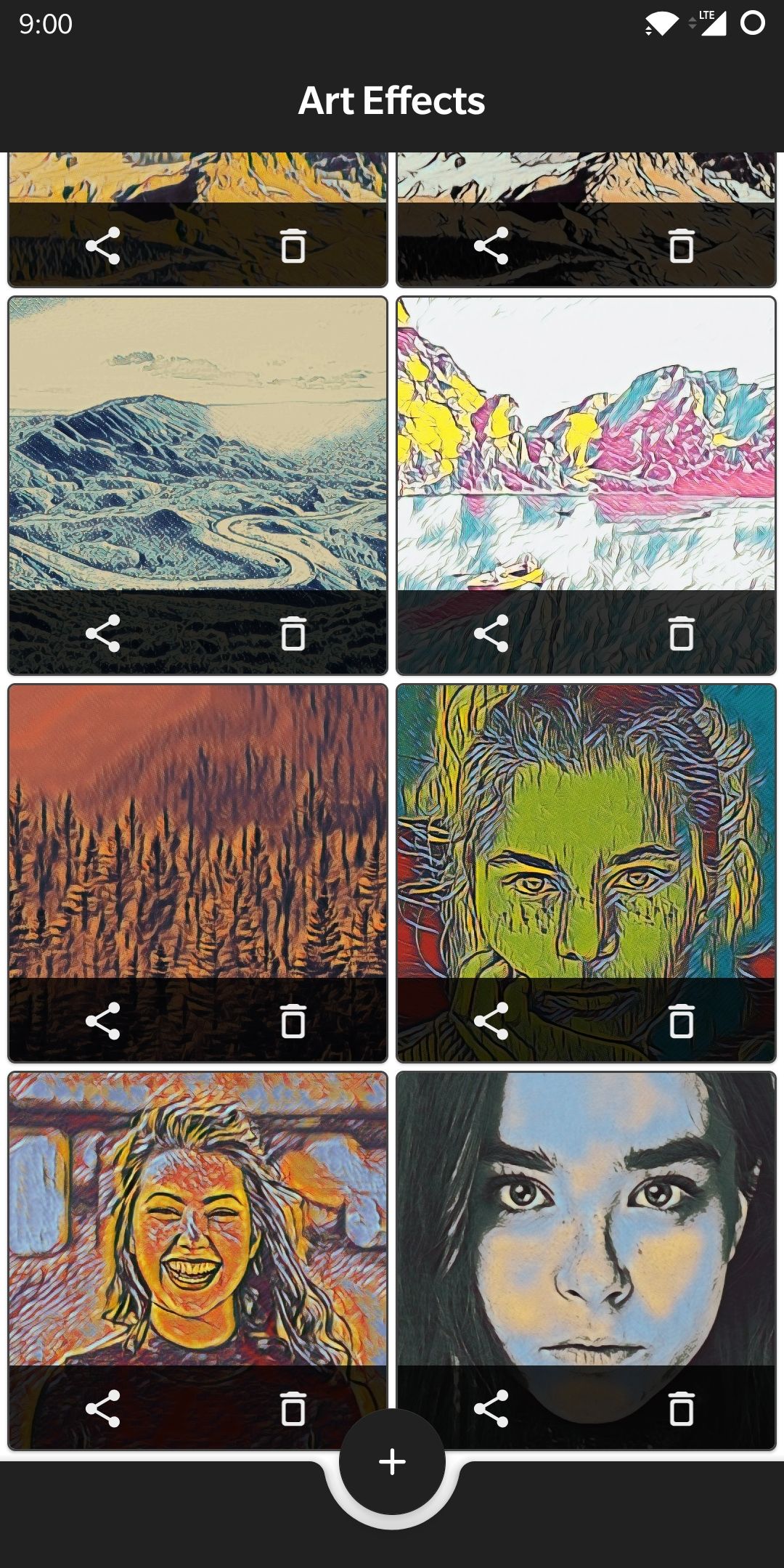Delete the green-faced portrait artwork
Viewport: 784px width, 1568px height.
(681, 1021)
